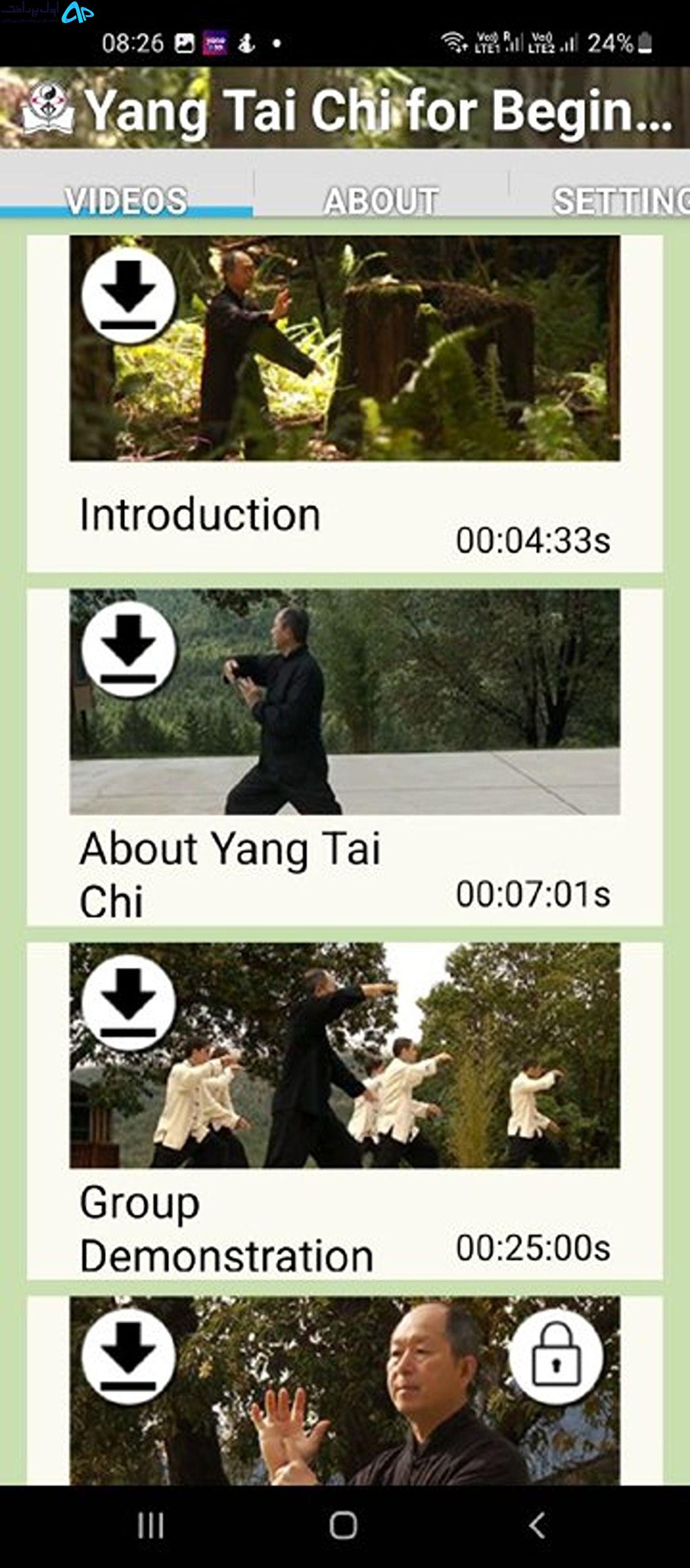Tap download on the locked video
Viewport: 690px width, 1568px height.
129,1357
